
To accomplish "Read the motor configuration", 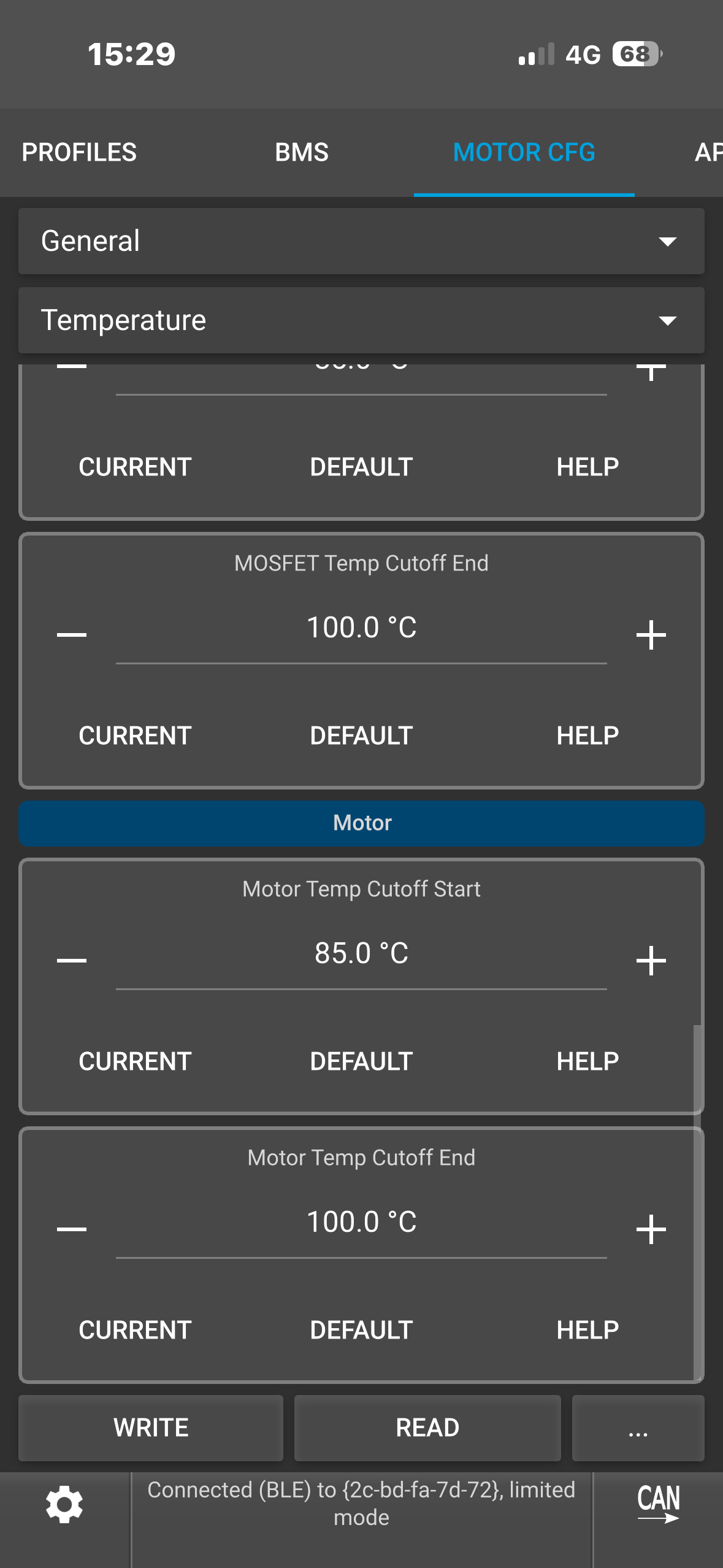I will coord(427,1428).
